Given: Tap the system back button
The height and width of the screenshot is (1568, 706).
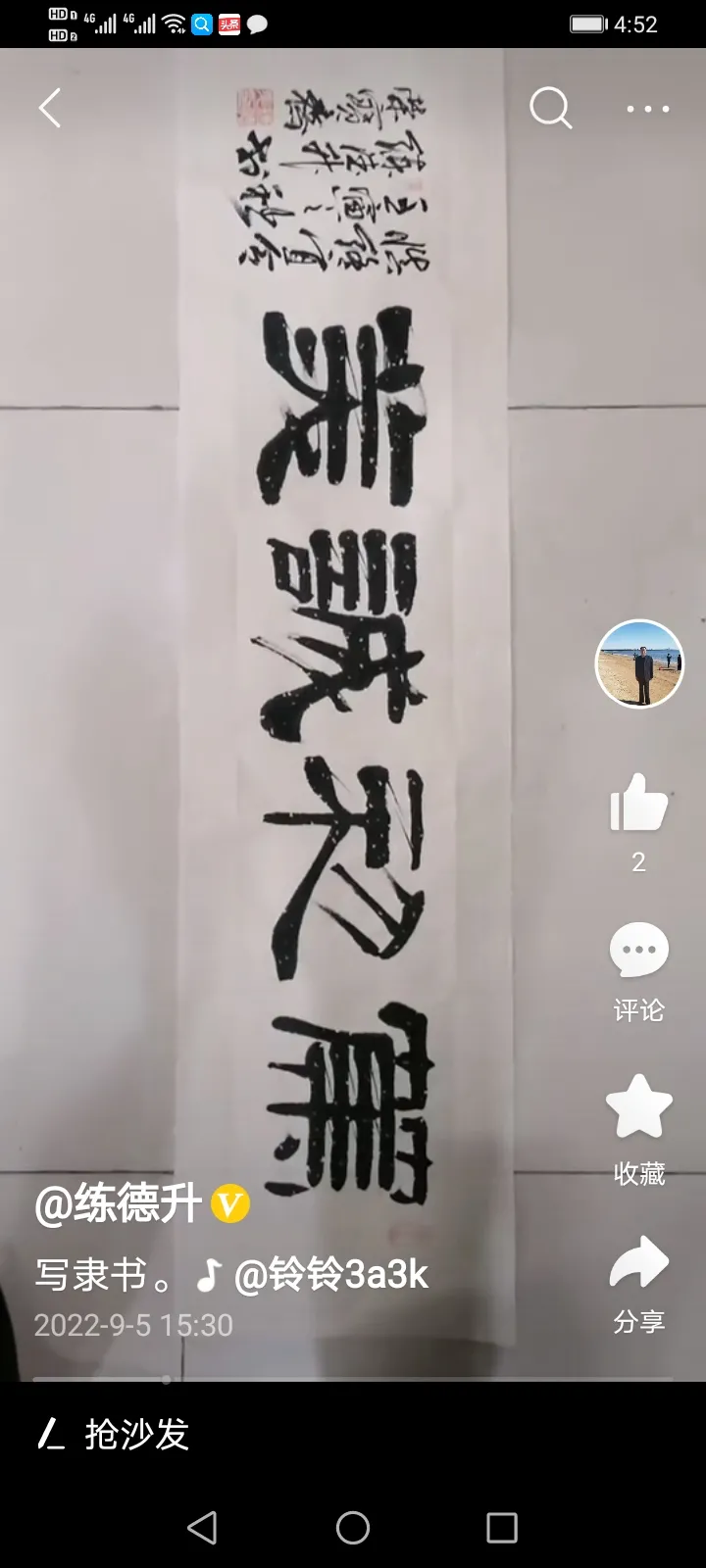Looking at the screenshot, I should (x=202, y=1527).
